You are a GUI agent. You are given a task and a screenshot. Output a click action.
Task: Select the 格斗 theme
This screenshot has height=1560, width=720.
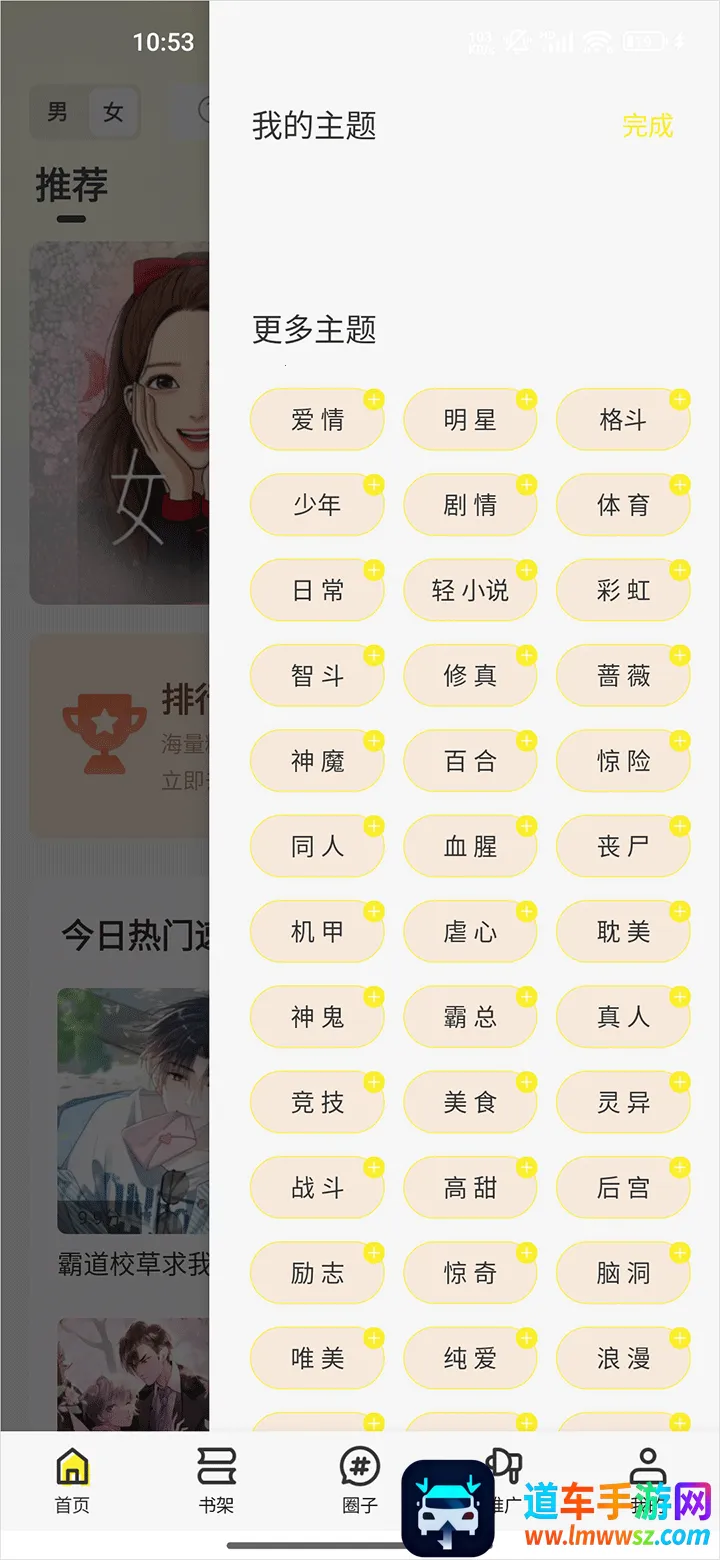[623, 420]
